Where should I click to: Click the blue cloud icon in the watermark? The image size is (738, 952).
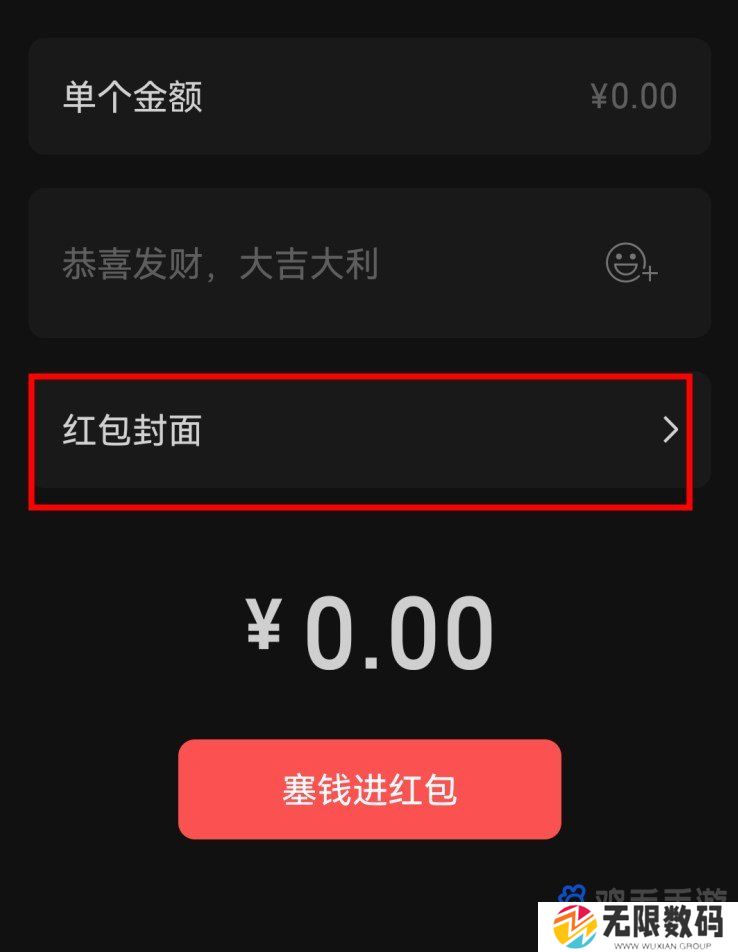point(572,890)
